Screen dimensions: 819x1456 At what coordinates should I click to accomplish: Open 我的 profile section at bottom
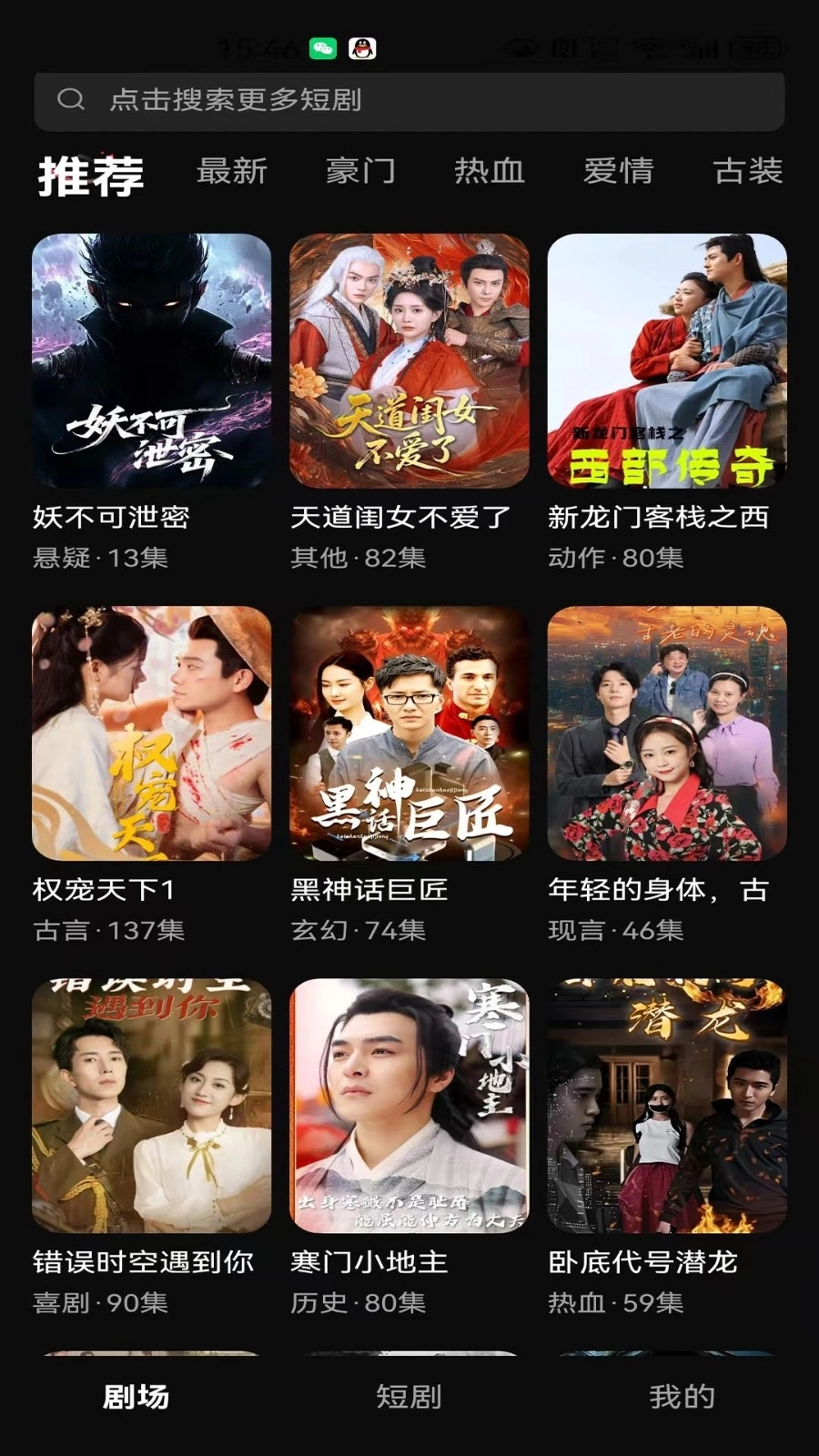coord(682,1399)
